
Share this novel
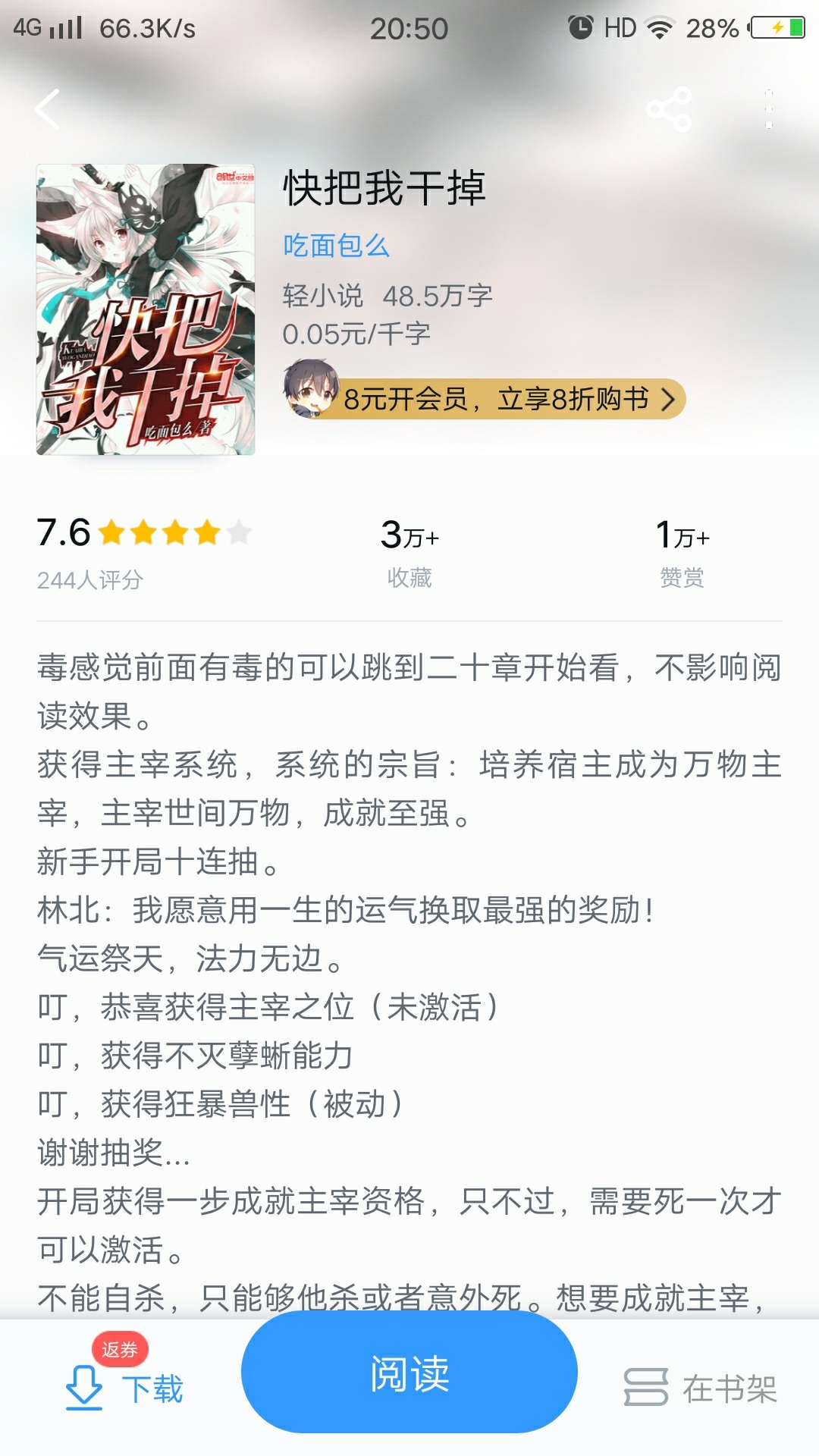click(669, 109)
